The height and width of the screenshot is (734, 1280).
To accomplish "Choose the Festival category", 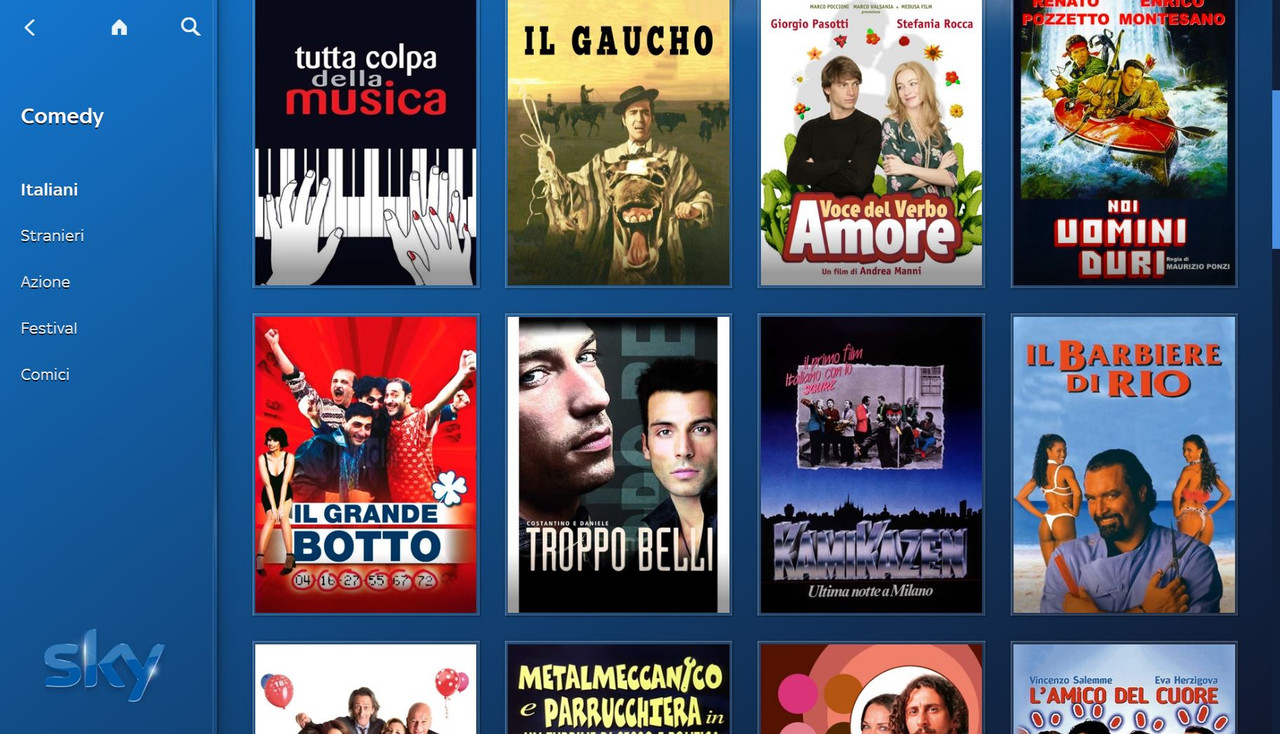I will (49, 328).
